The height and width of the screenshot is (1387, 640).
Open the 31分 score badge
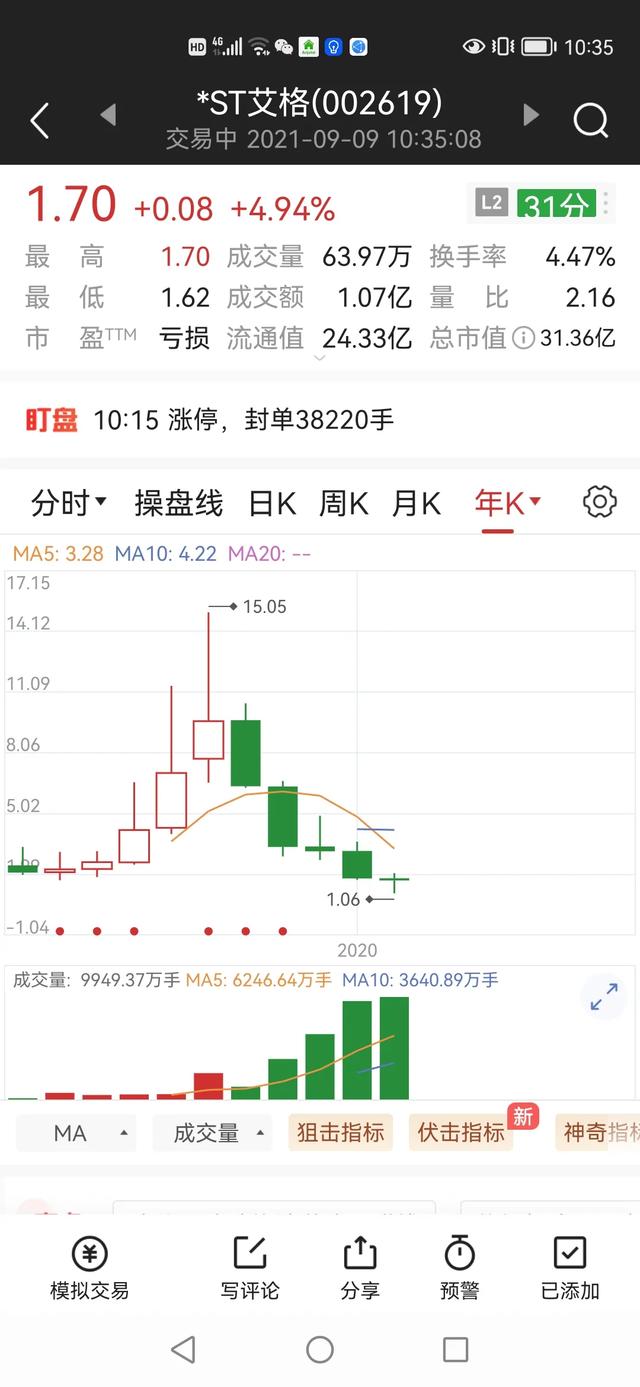pos(556,205)
